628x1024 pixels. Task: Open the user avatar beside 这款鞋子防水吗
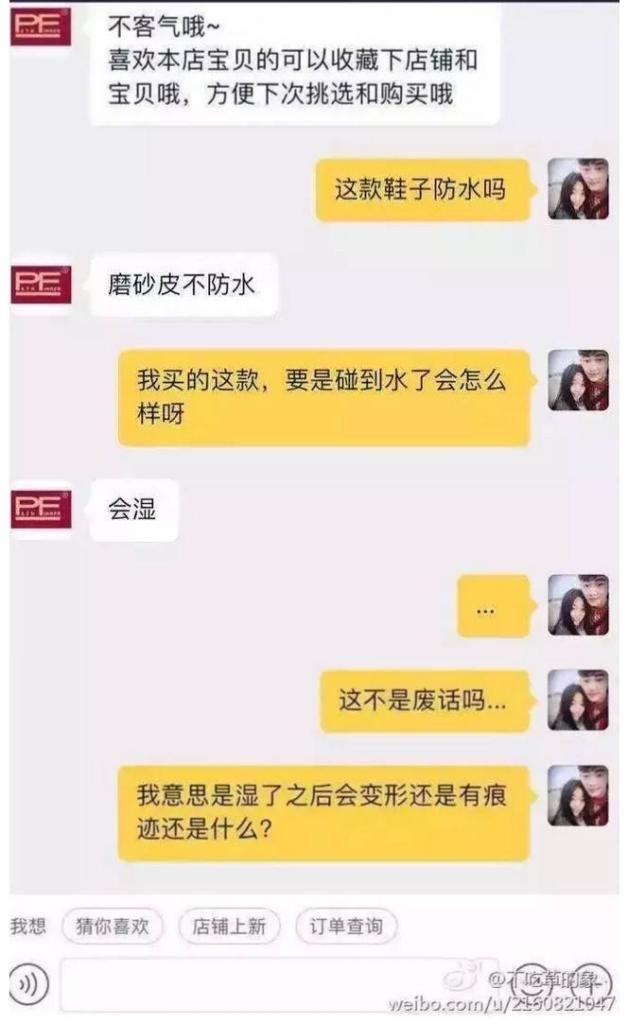(578, 189)
